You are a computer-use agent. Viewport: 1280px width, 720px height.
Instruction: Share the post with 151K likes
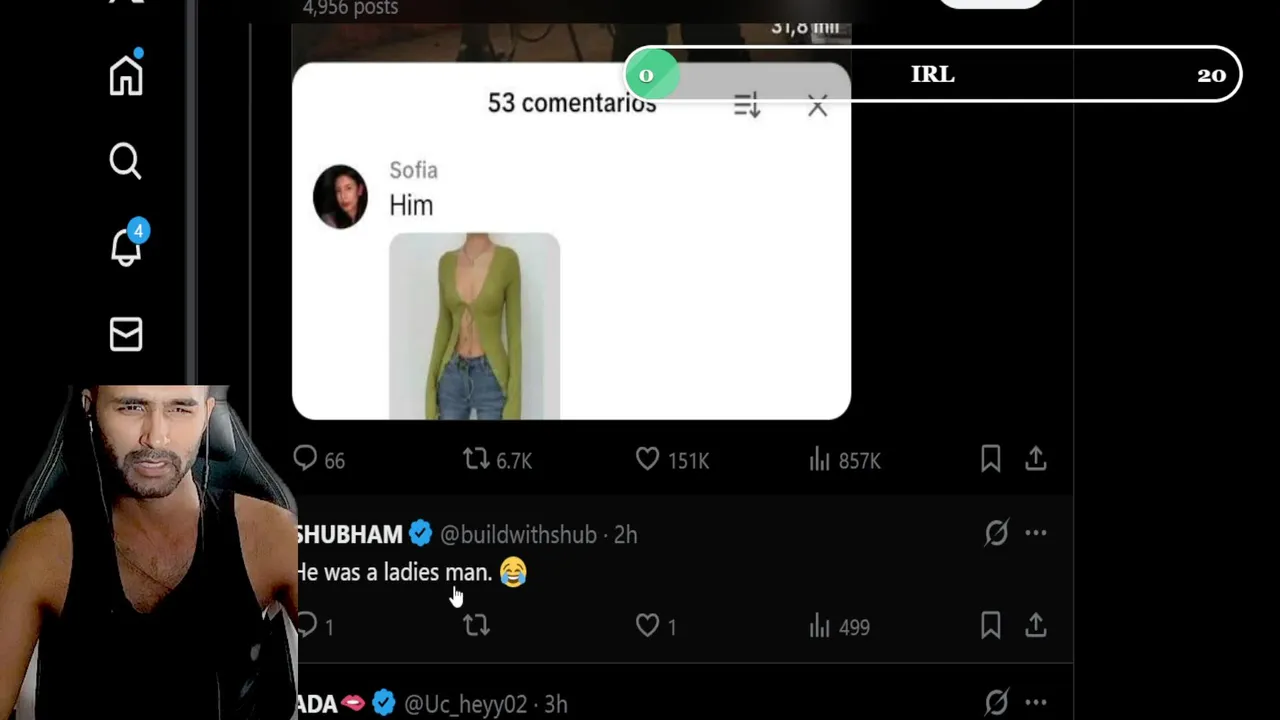click(x=1035, y=459)
